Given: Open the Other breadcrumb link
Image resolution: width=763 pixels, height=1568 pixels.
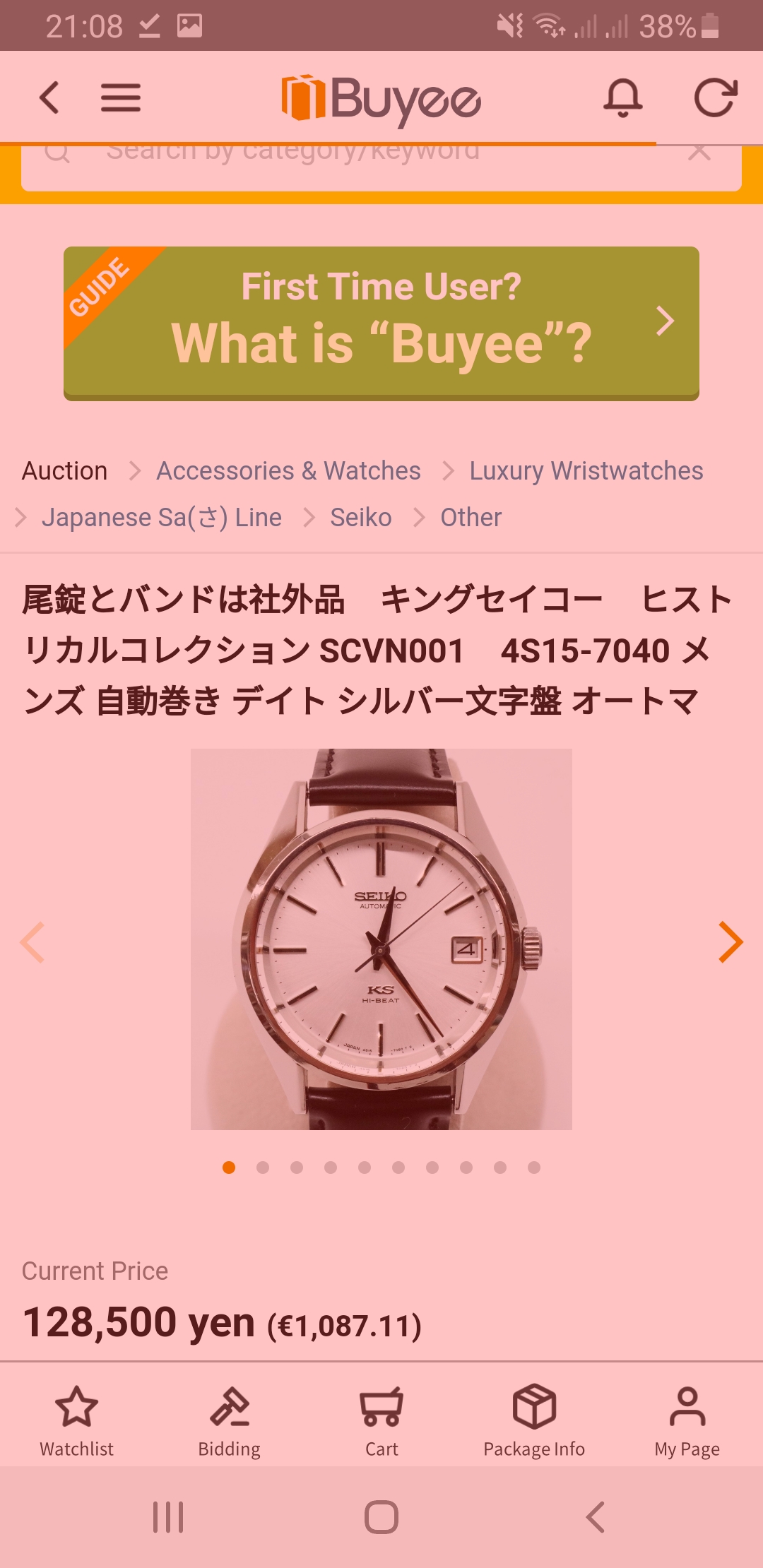Looking at the screenshot, I should (471, 518).
